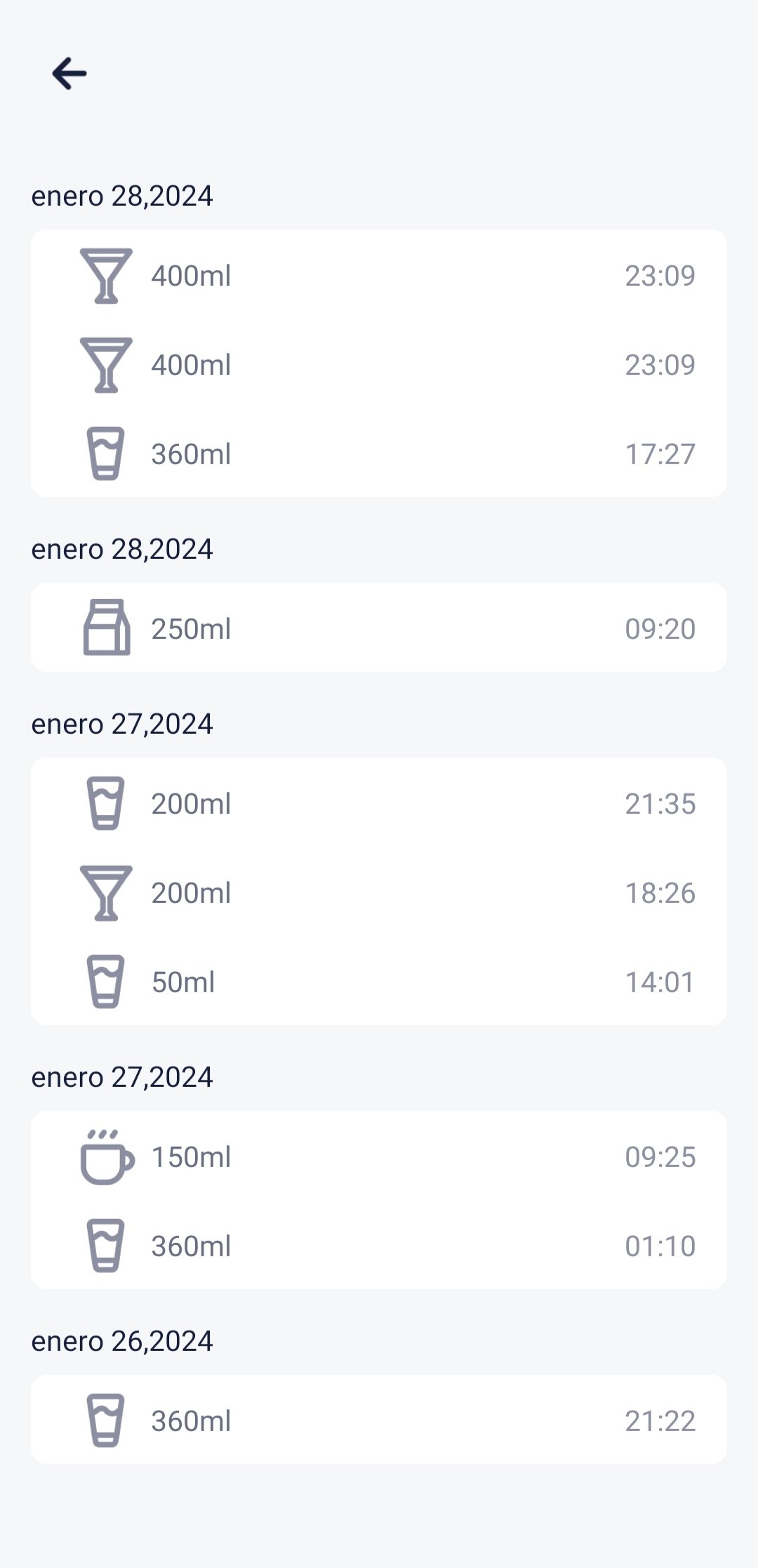The height and width of the screenshot is (1568, 758).
Task: Open the 360ml record at 21:22
Action: tap(379, 1421)
